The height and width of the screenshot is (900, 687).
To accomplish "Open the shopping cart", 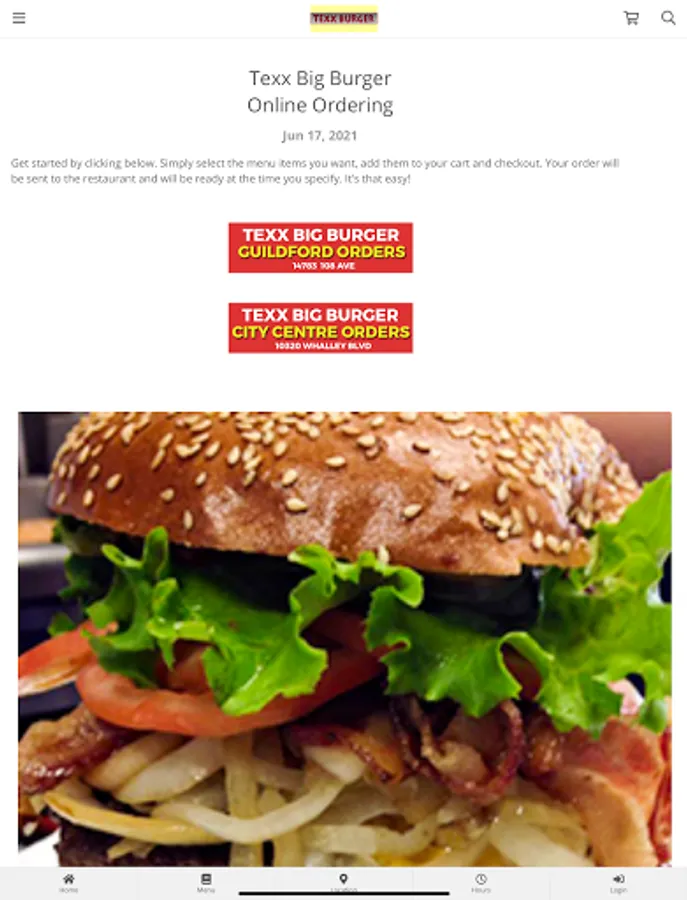I will coord(631,18).
